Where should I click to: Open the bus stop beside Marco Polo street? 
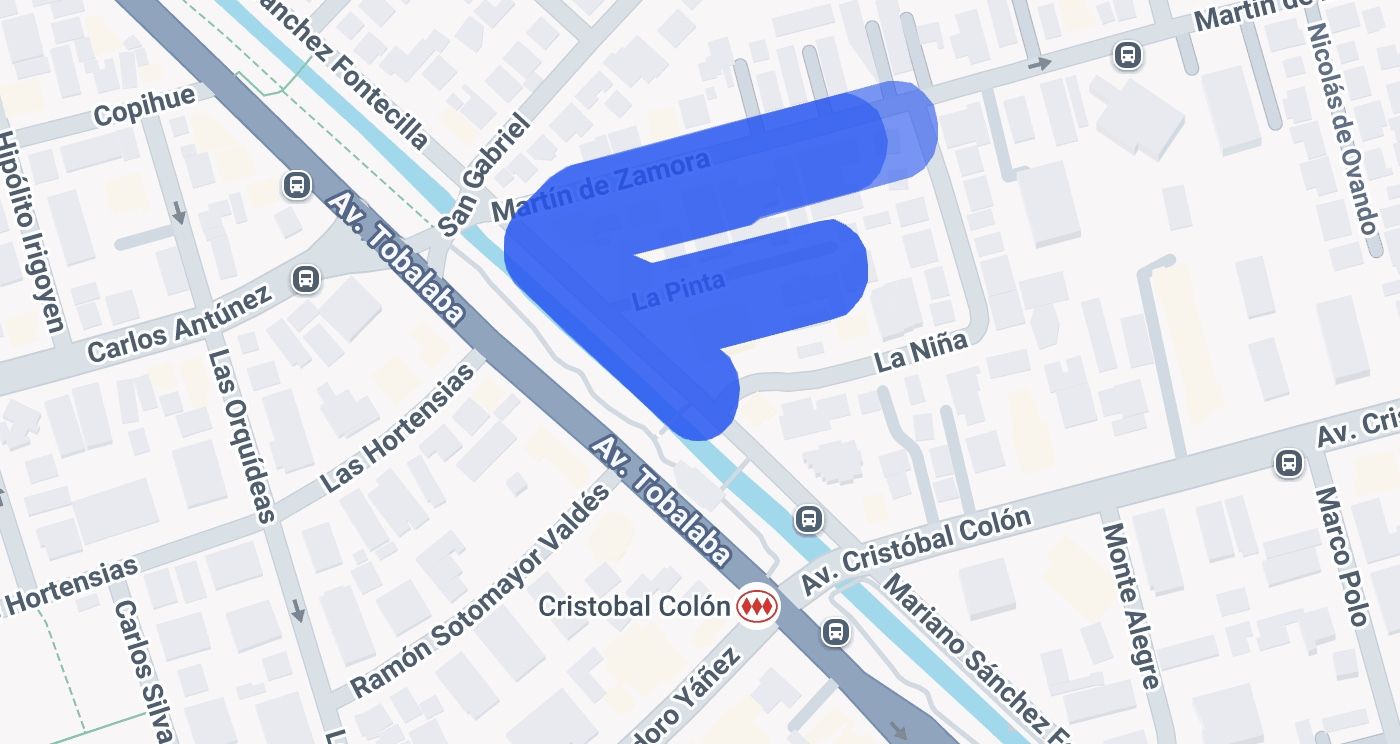click(x=1288, y=463)
